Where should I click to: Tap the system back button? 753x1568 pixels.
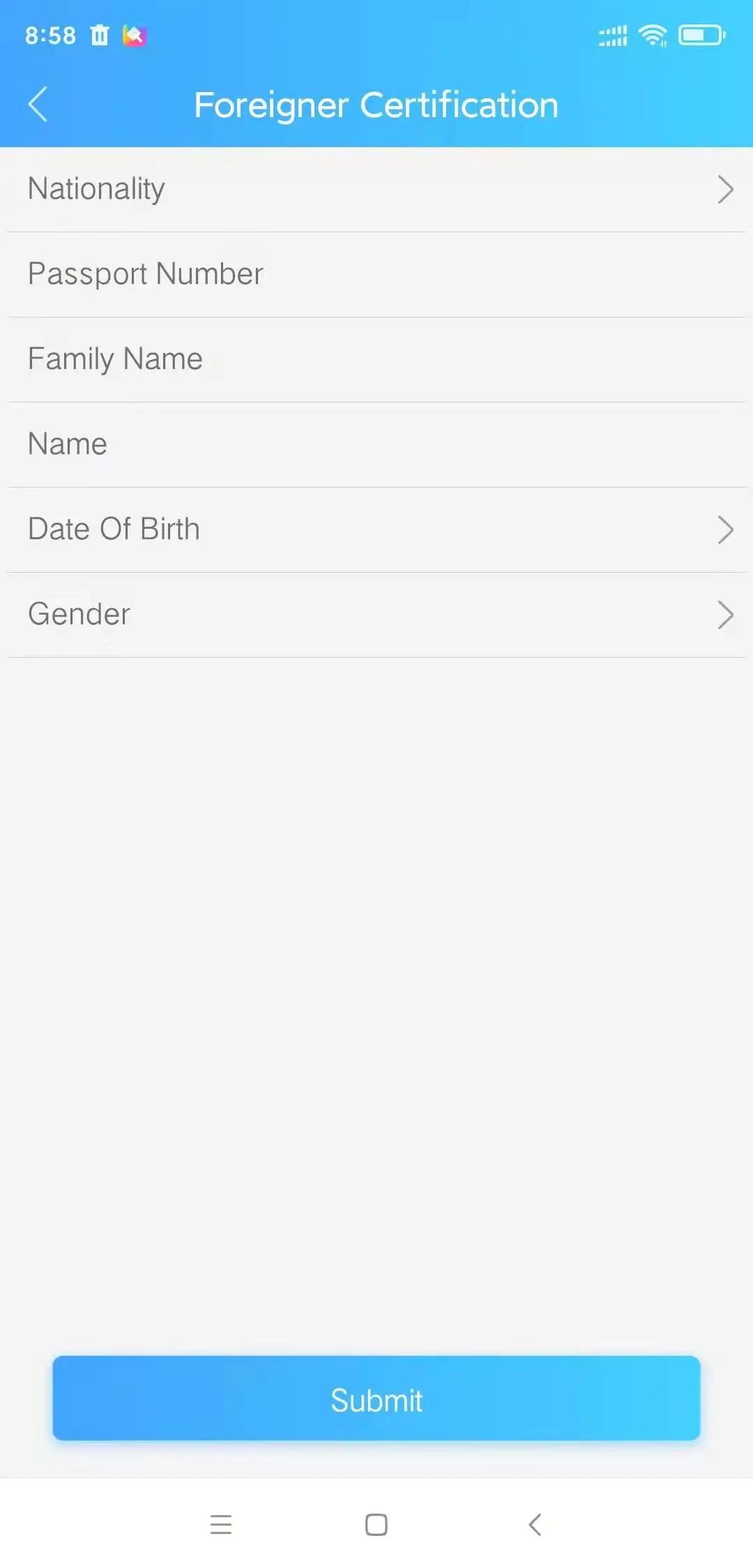[x=535, y=1525]
